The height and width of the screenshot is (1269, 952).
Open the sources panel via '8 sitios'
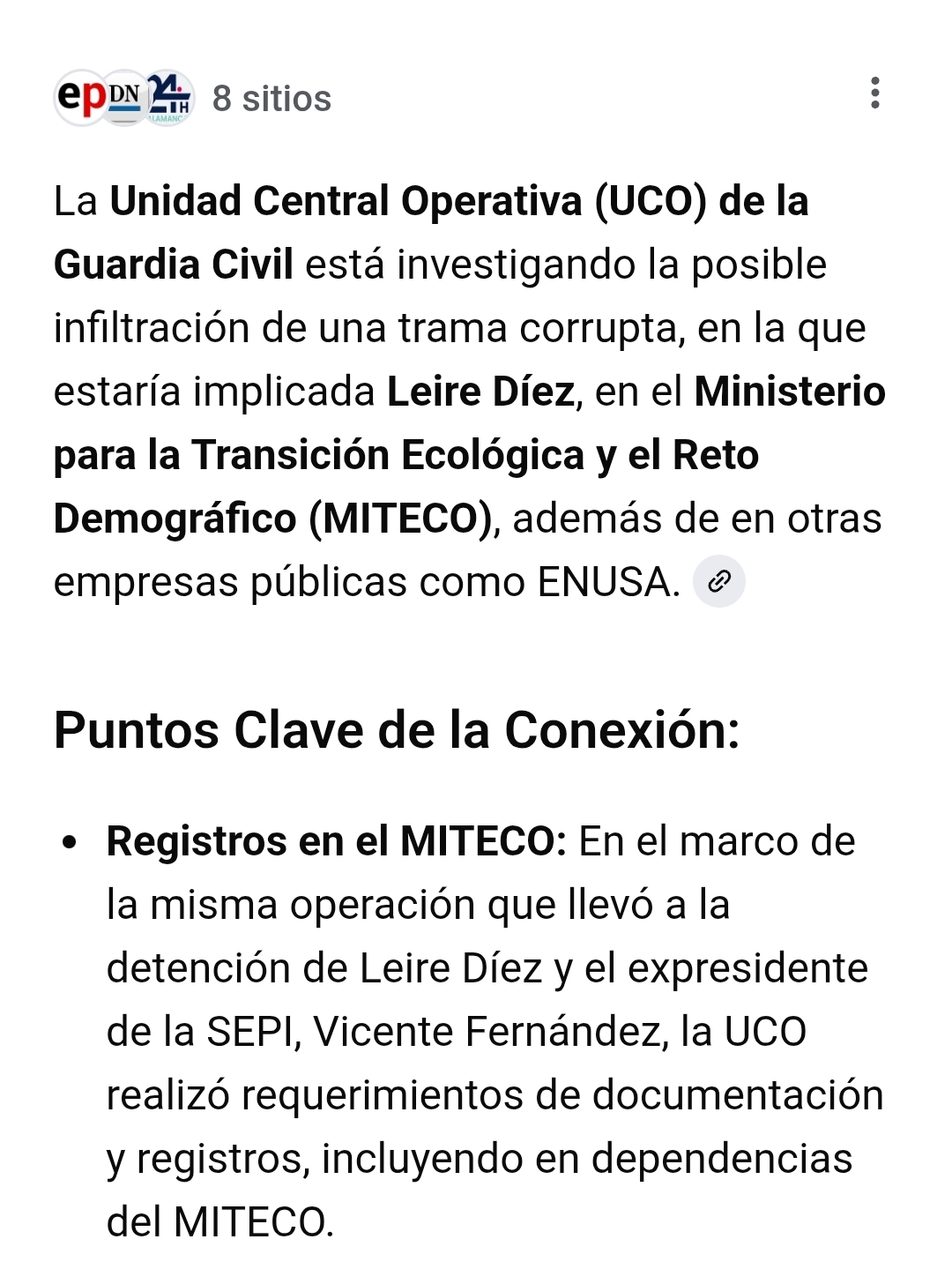pyautogui.click(x=271, y=99)
